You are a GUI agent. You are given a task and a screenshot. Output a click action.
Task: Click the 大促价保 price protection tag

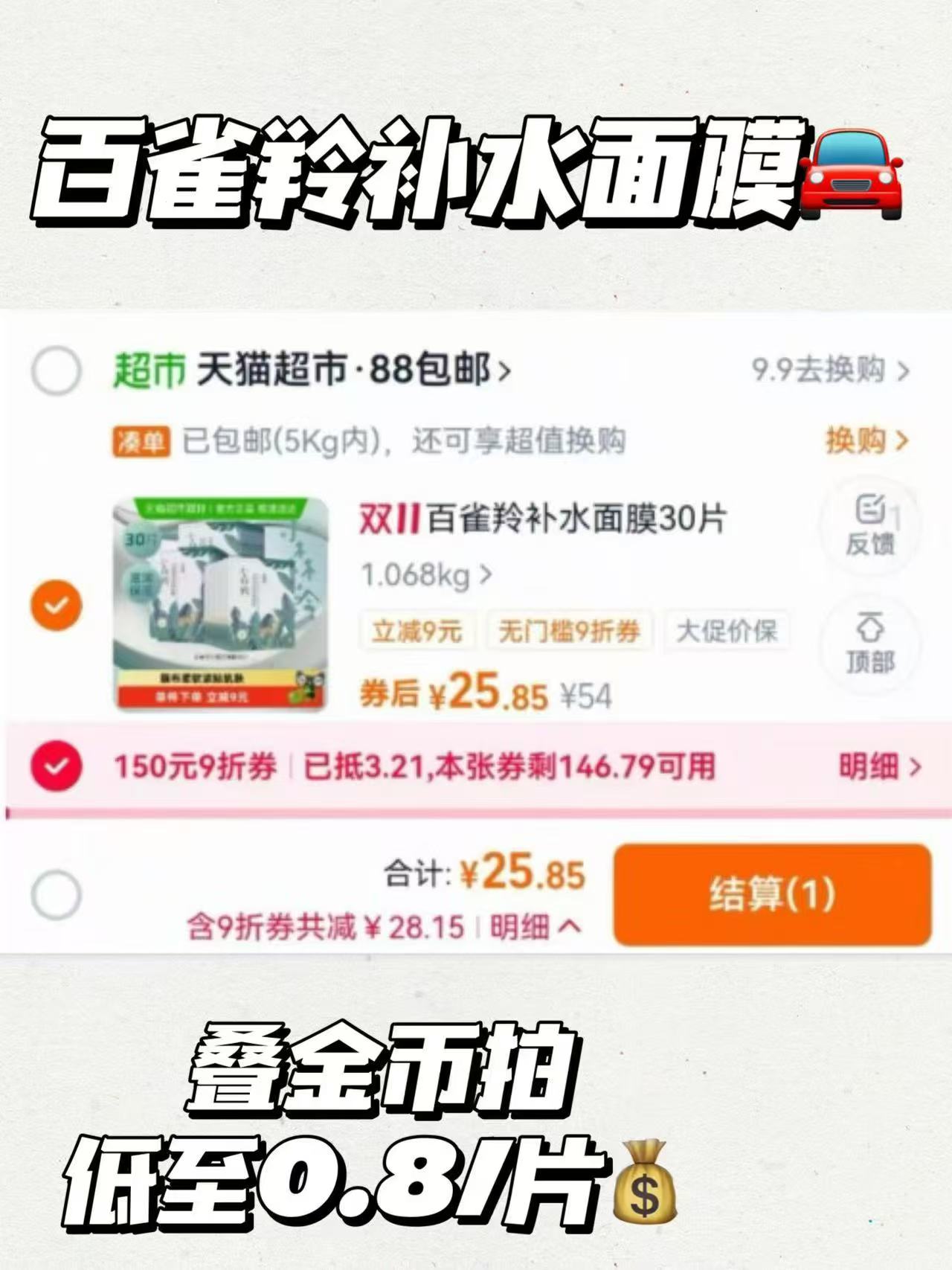725,631
